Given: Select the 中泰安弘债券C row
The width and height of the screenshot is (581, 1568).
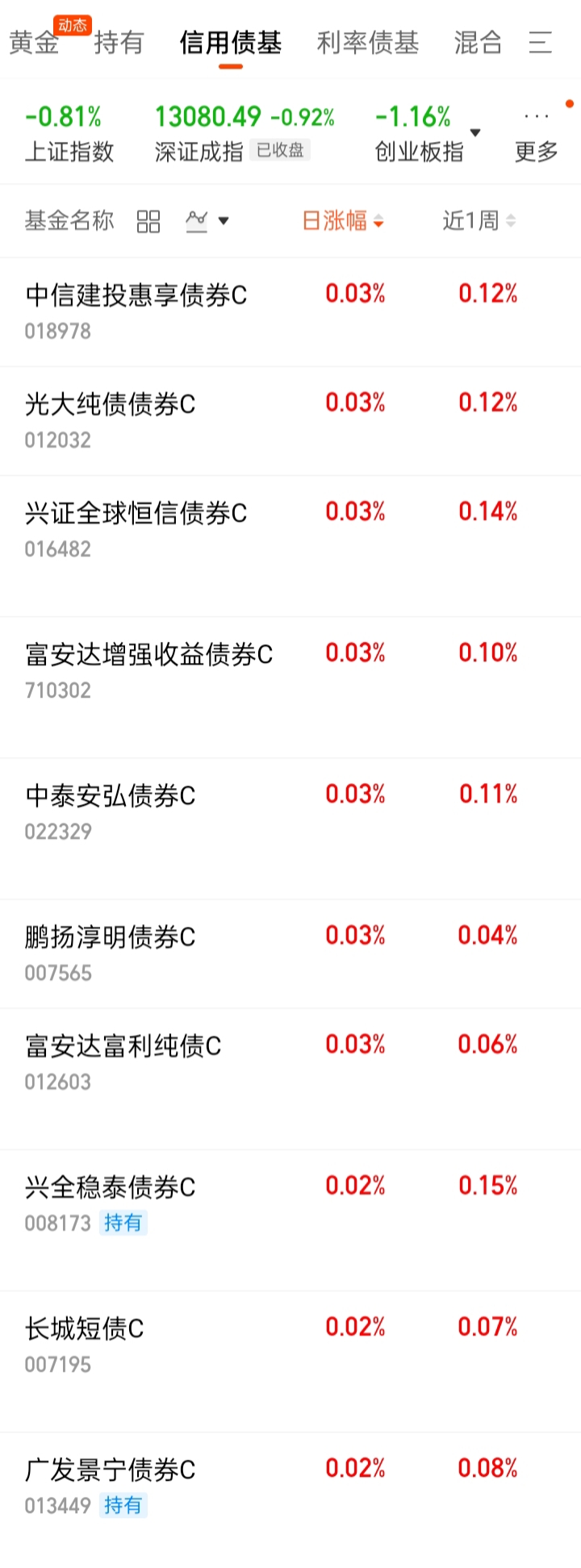Looking at the screenshot, I should [110, 796].
